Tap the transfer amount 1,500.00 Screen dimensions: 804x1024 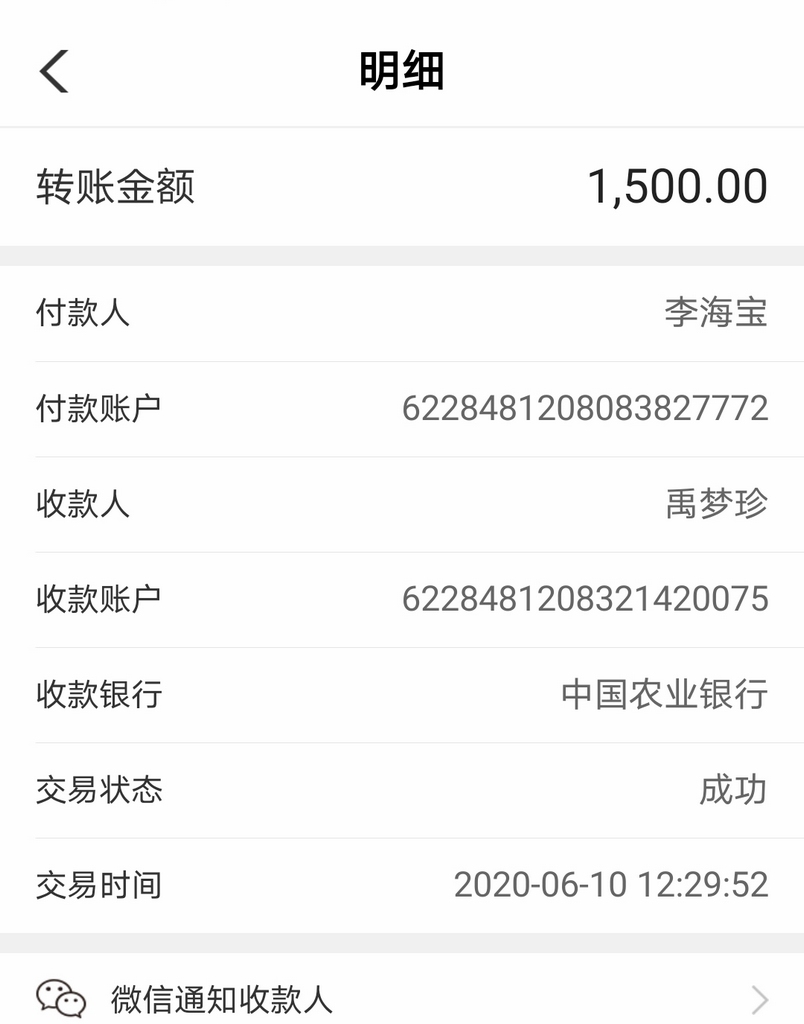click(x=677, y=186)
